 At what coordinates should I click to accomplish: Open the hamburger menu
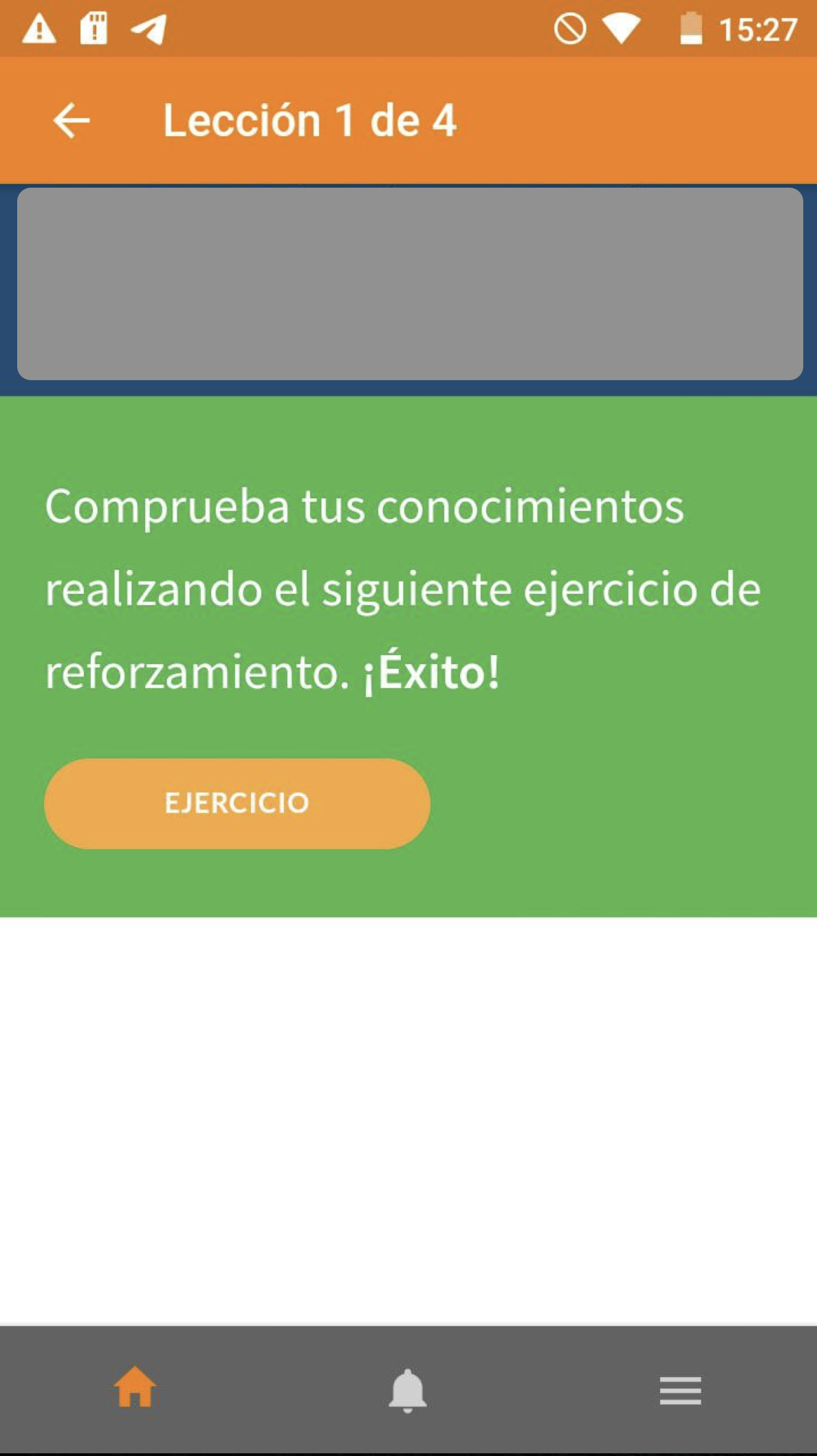(x=680, y=1390)
